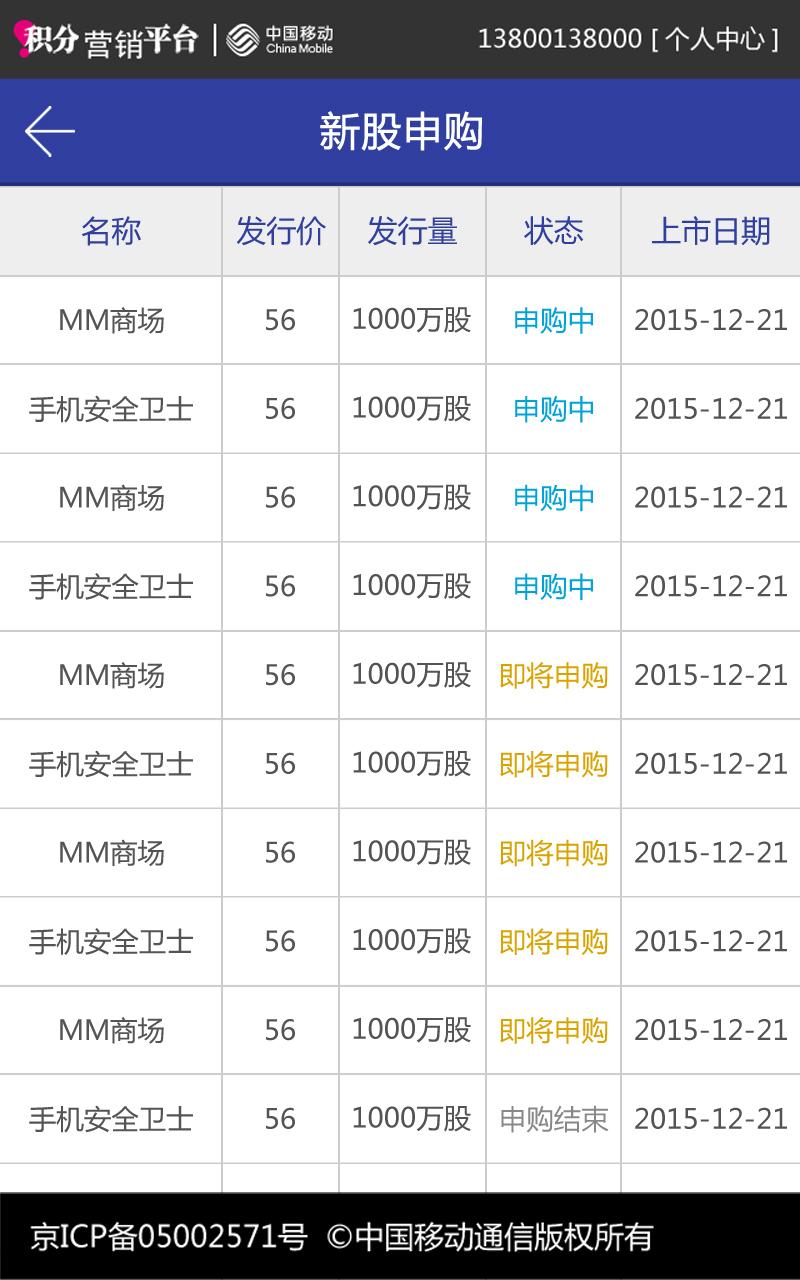Click 申购中 on first 手机安全卫士 row
Screen dimensions: 800x1280
point(553,408)
